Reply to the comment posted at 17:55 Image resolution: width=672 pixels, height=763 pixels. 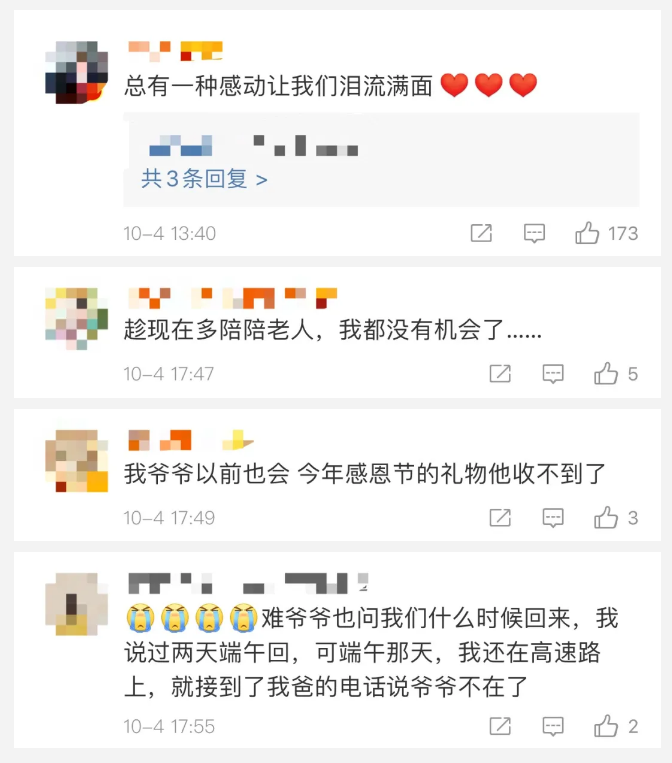553,726
